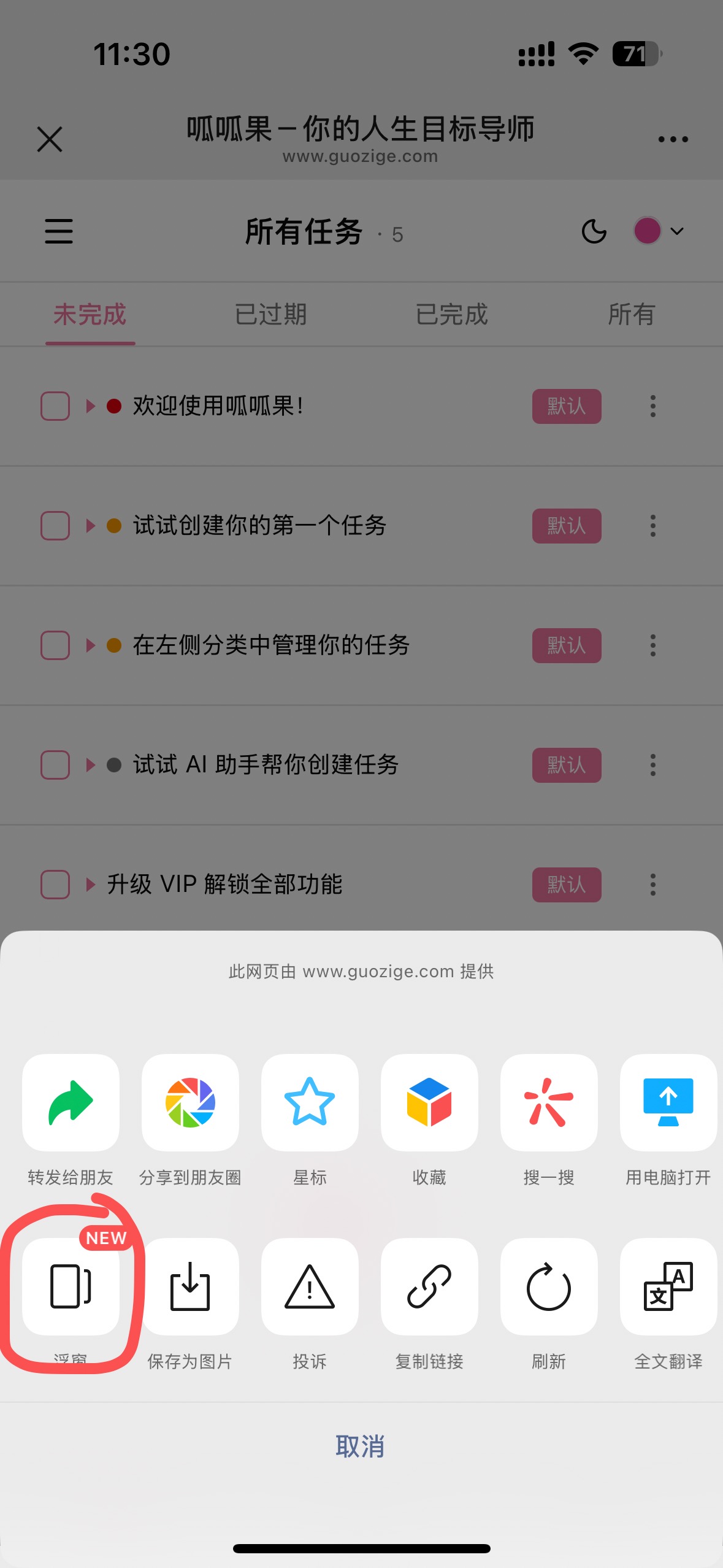Viewport: 723px width, 1568px height.
Task: Refresh the page with 刷新
Action: (x=549, y=1286)
